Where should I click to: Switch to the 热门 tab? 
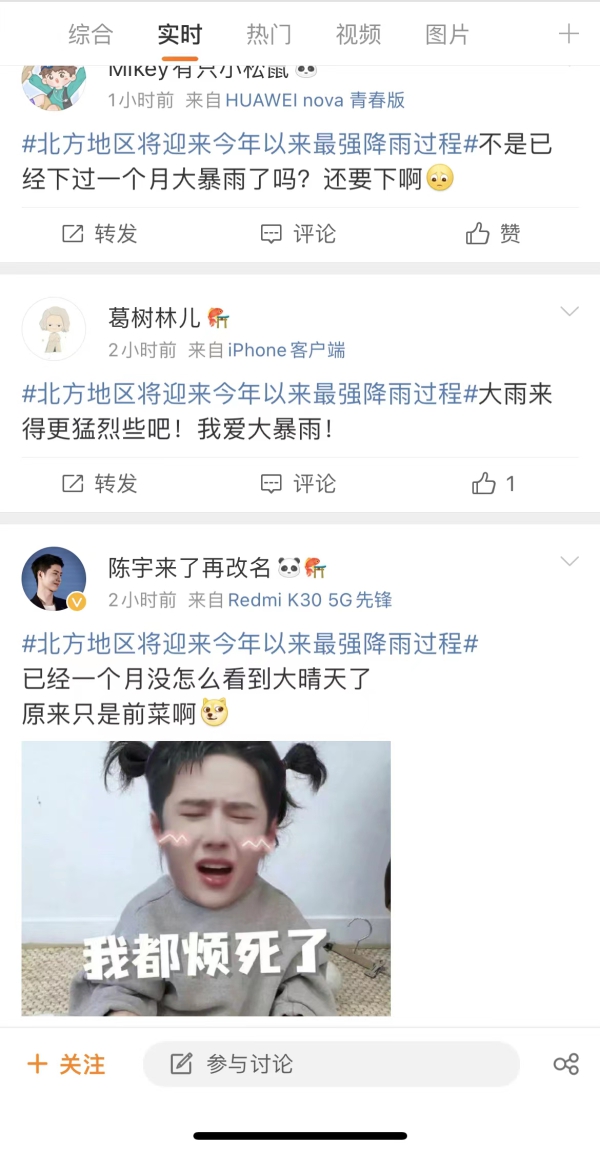coord(268,34)
